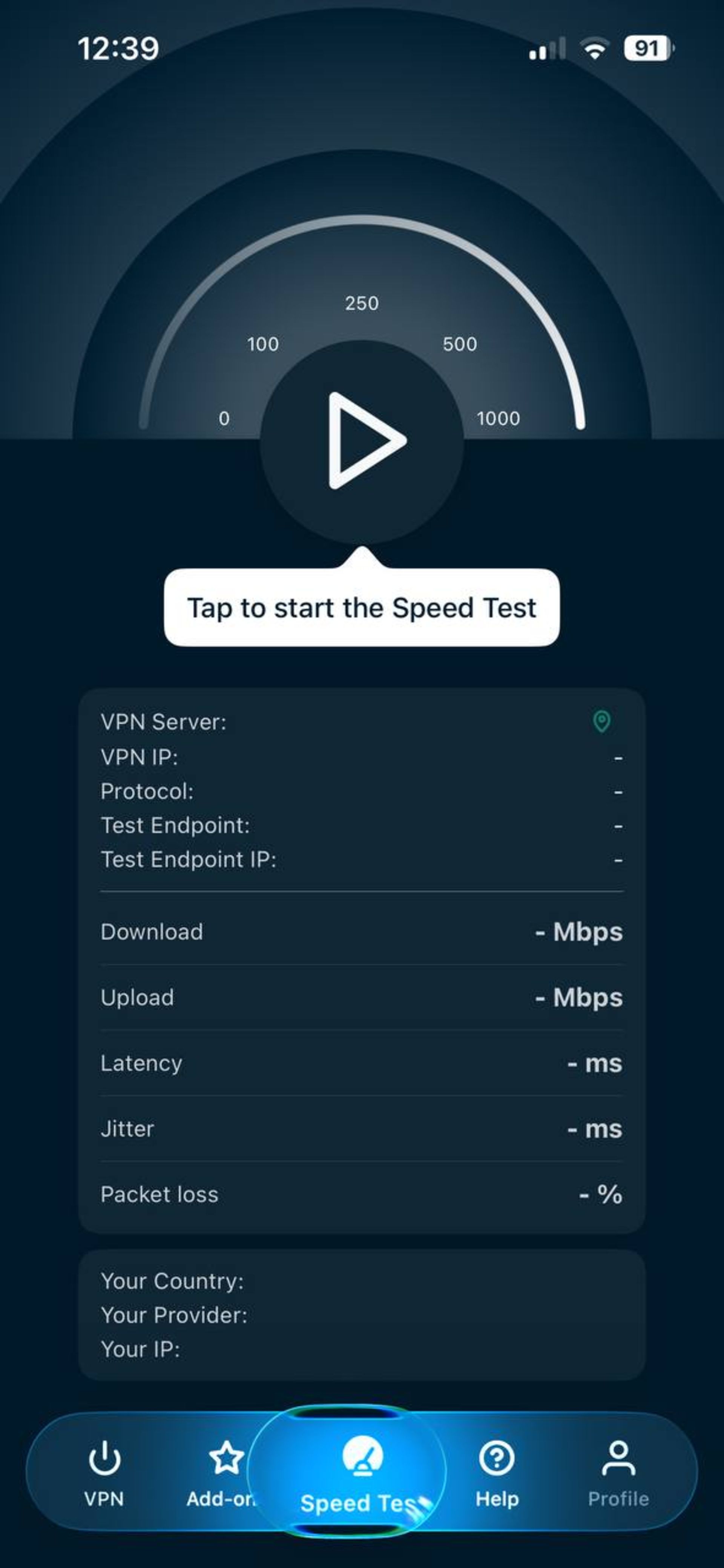Screen dimensions: 724x1568
Task: Open the Profile tab
Action: click(x=617, y=1472)
